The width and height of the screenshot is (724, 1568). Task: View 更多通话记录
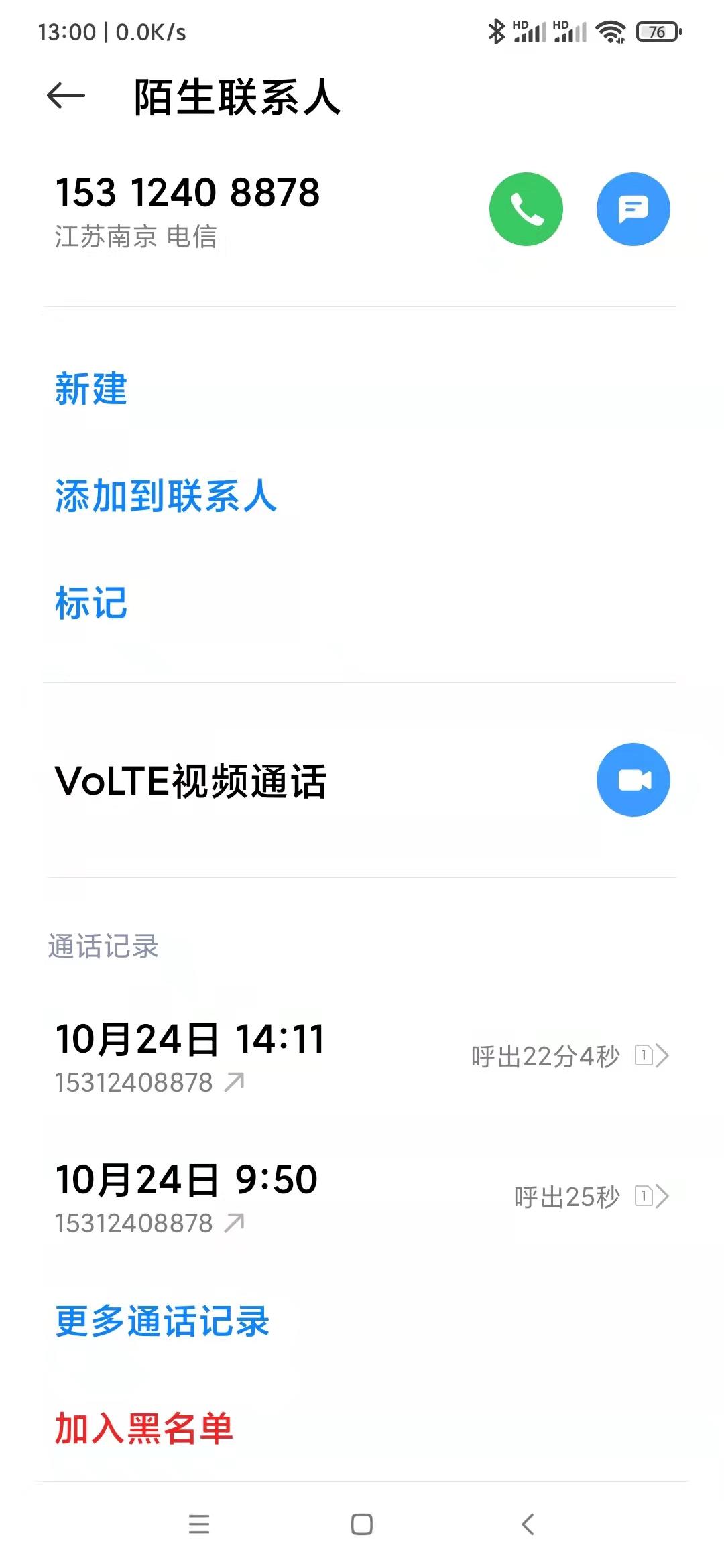(162, 1321)
